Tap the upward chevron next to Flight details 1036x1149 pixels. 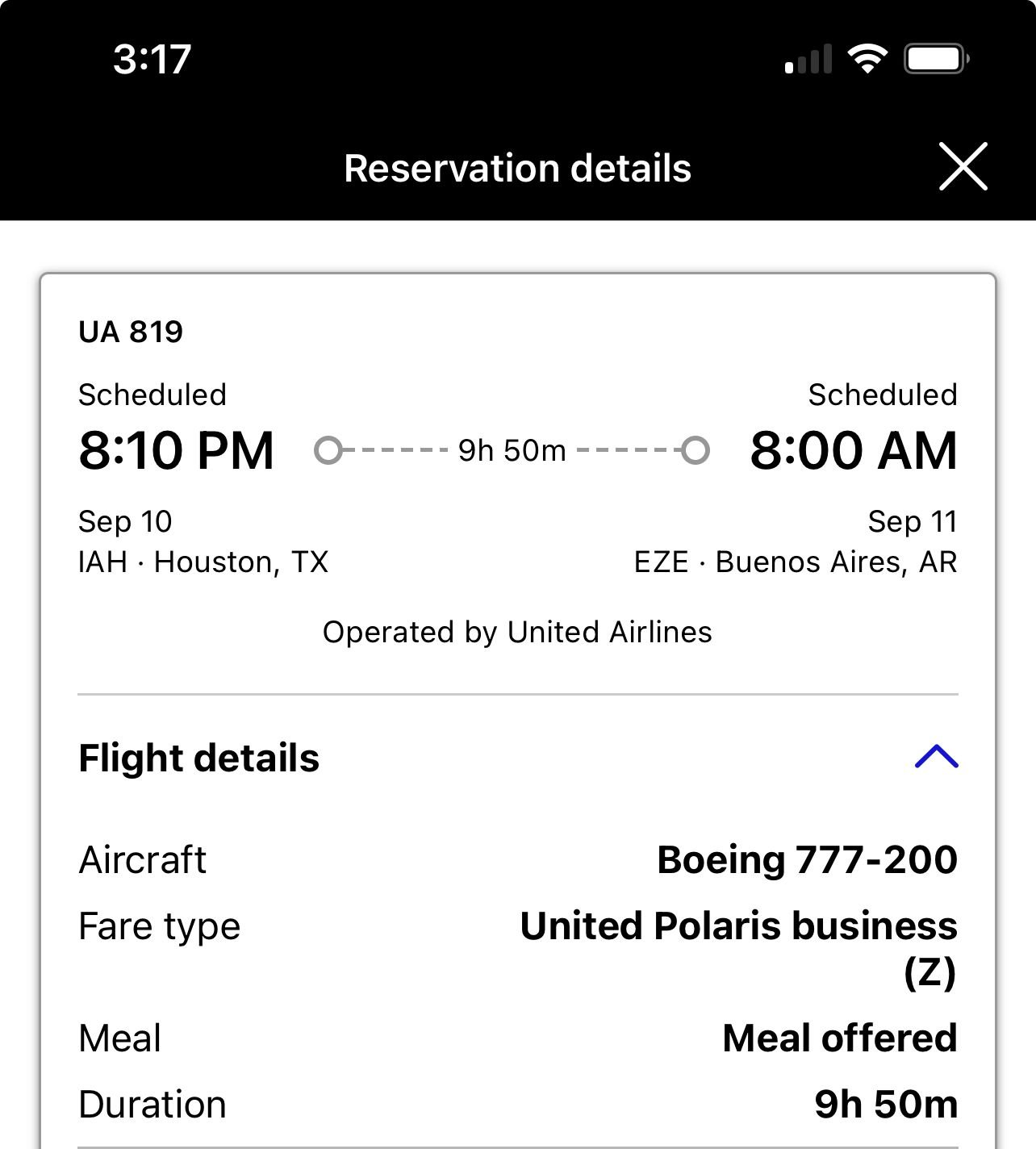pyautogui.click(x=936, y=756)
